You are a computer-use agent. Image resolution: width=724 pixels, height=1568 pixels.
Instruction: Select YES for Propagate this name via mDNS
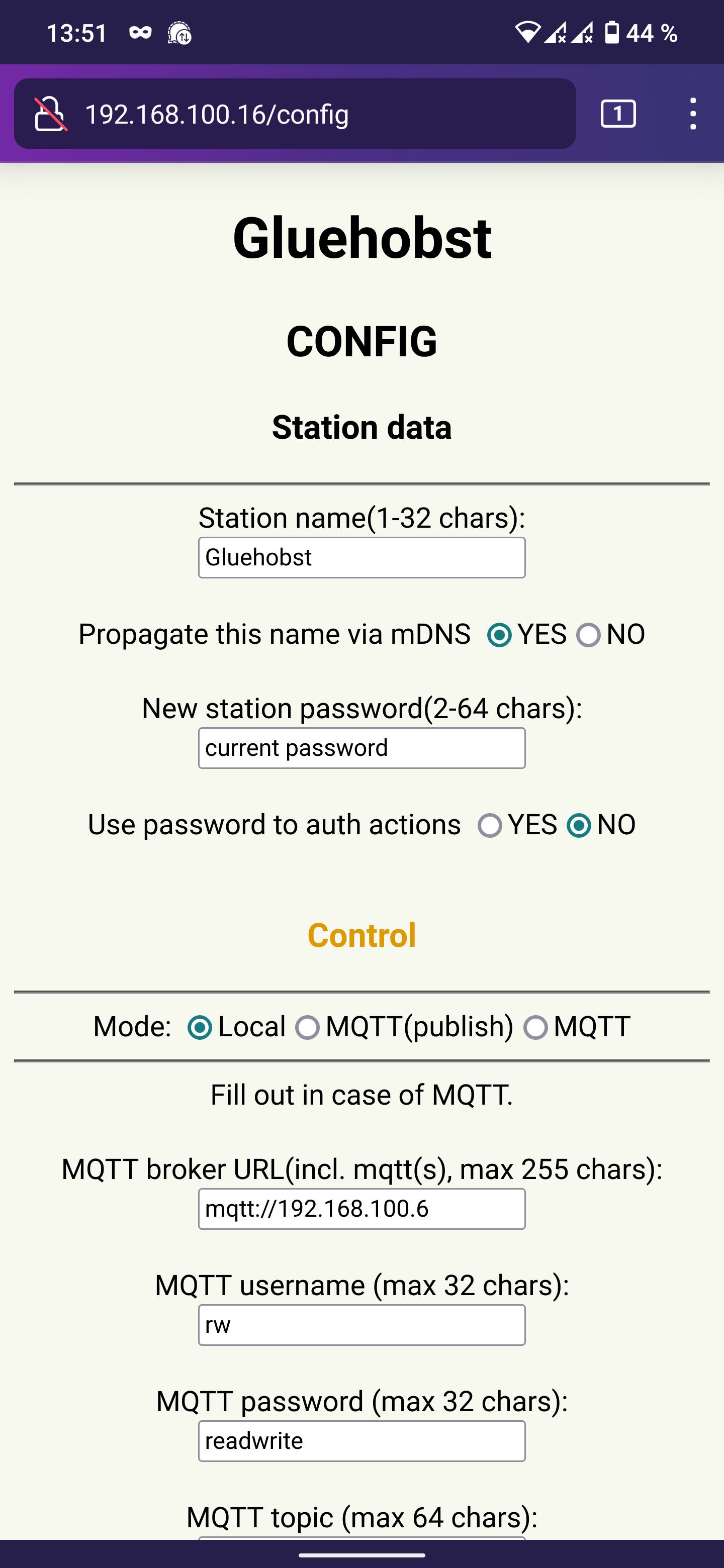tap(499, 635)
